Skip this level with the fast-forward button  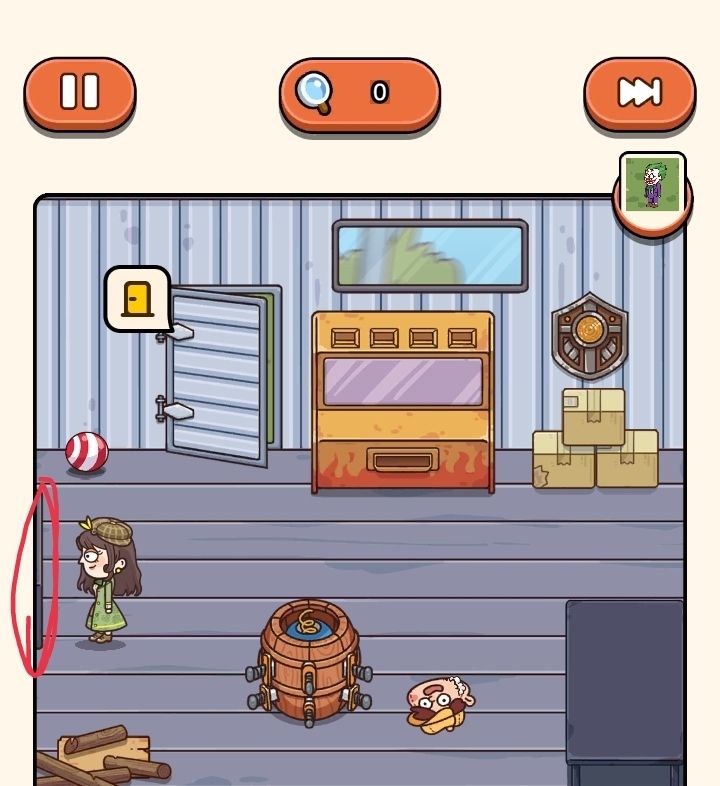coord(639,93)
